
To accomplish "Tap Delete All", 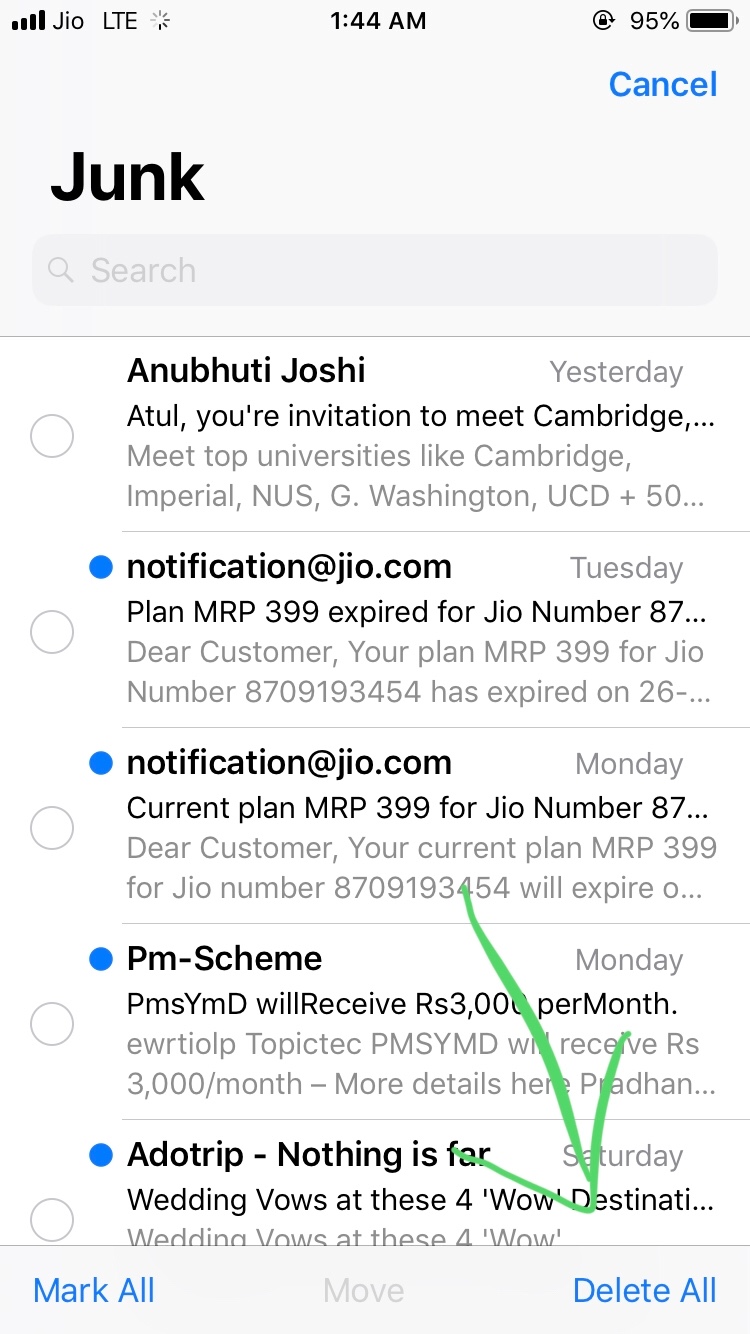I will (644, 1290).
